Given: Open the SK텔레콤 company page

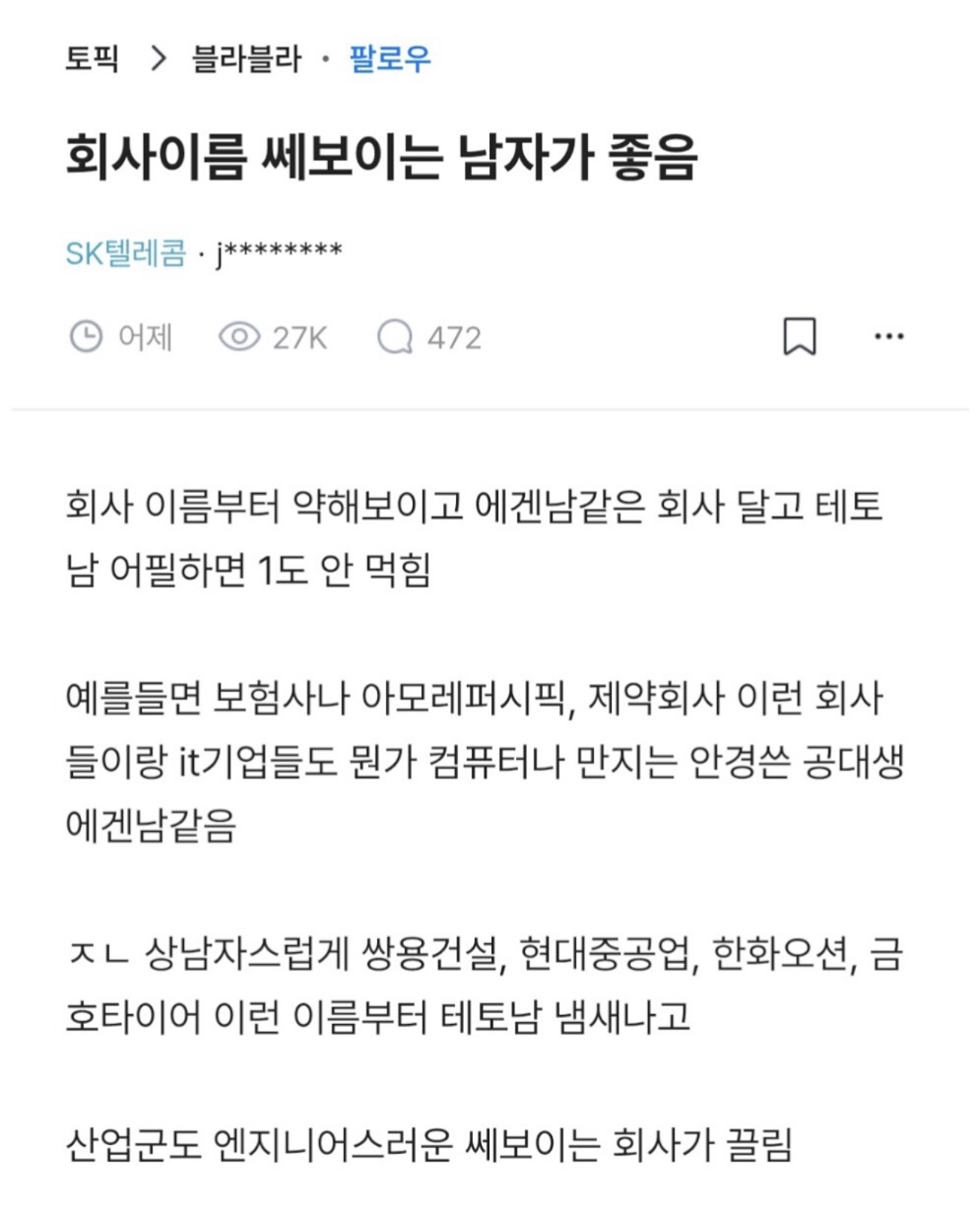Looking at the screenshot, I should pyautogui.click(x=125, y=253).
